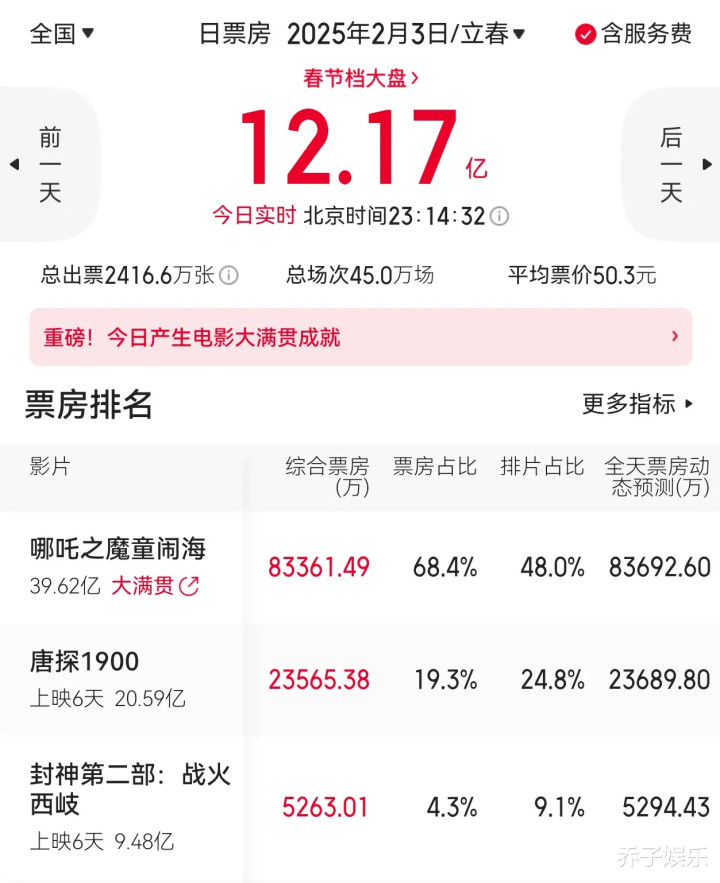720x883 pixels.
Task: Open the 春节档大盘 link
Action: (x=361, y=78)
